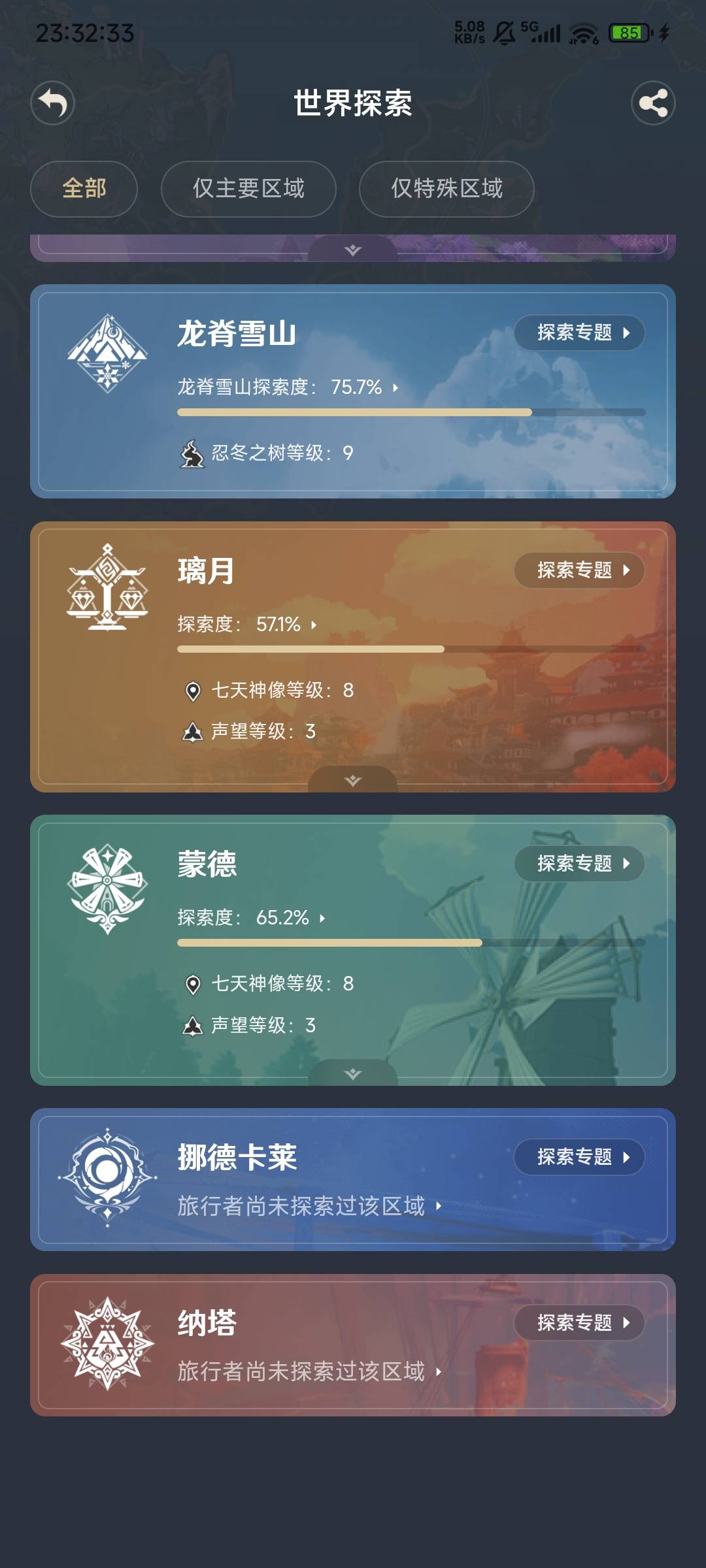The image size is (706, 1568).
Task: Open 探索专题 for 挪德卡莱
Action: click(580, 1157)
